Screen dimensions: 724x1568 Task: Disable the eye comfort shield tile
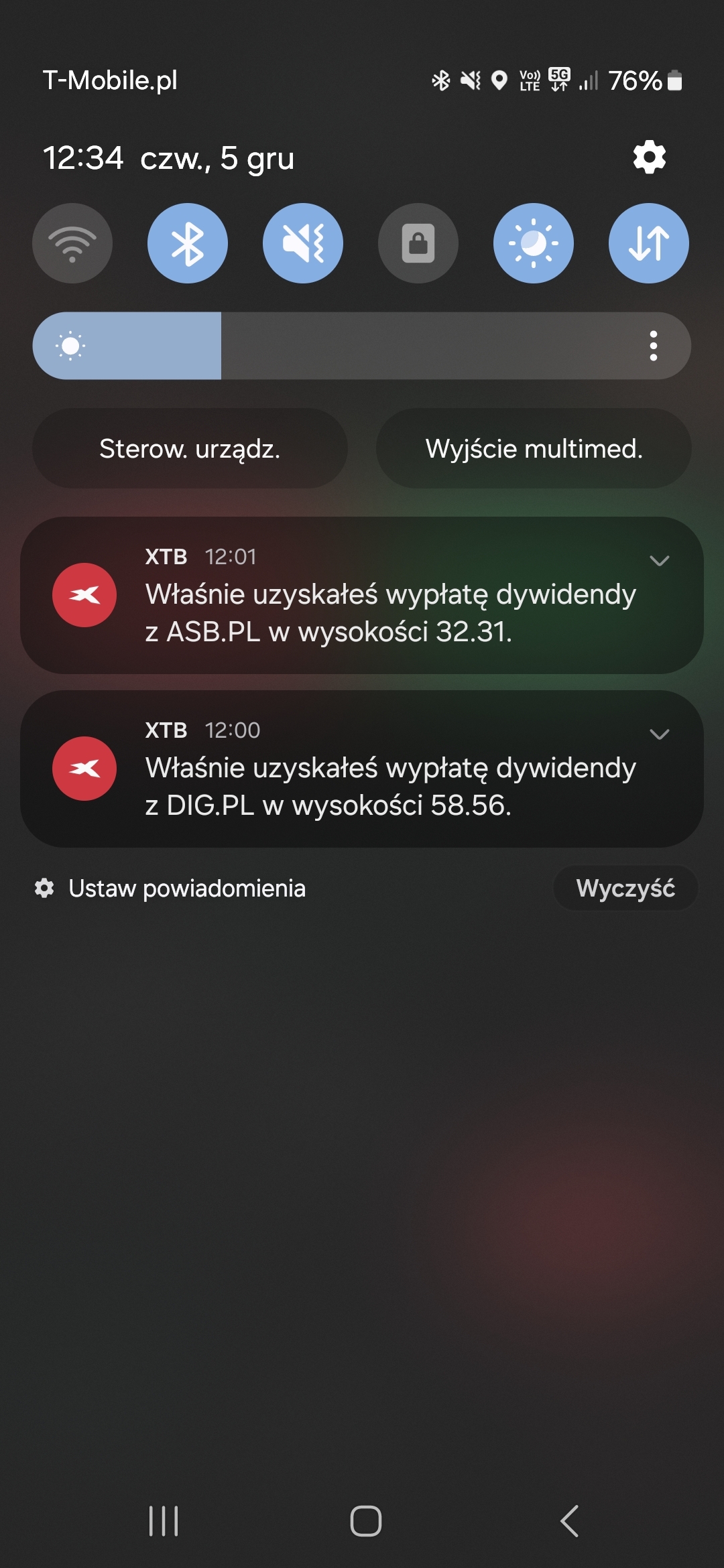click(534, 243)
